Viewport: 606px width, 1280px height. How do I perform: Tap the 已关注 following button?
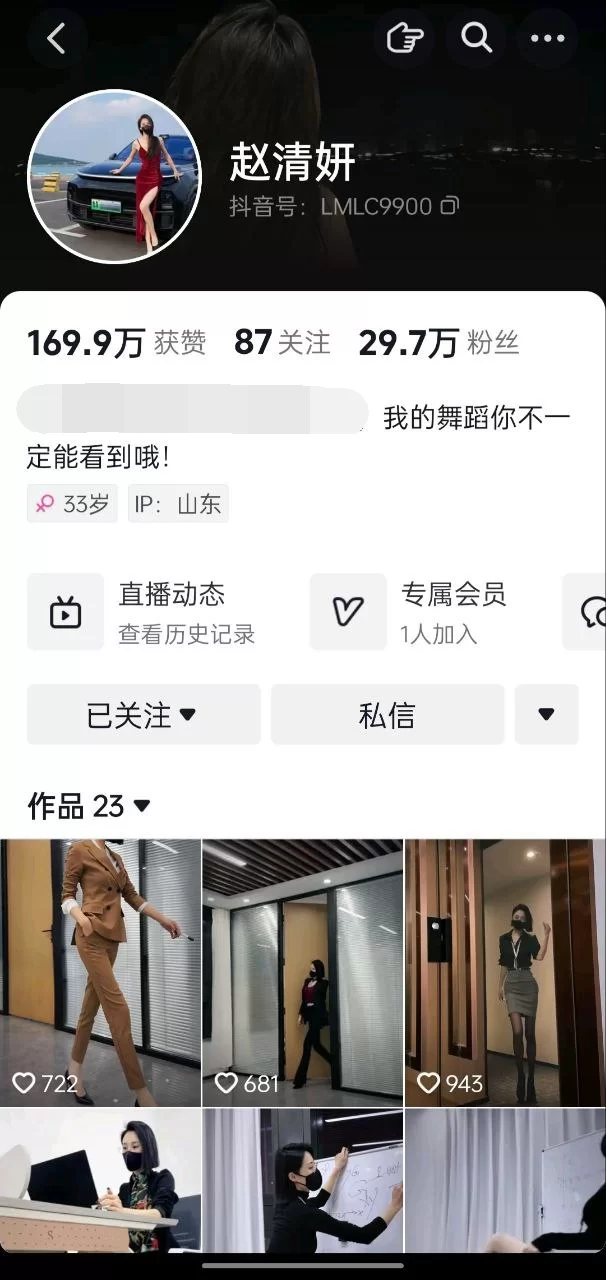coord(143,715)
